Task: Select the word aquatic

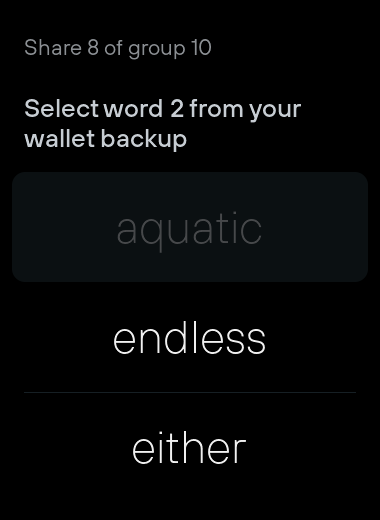Action: [190, 227]
